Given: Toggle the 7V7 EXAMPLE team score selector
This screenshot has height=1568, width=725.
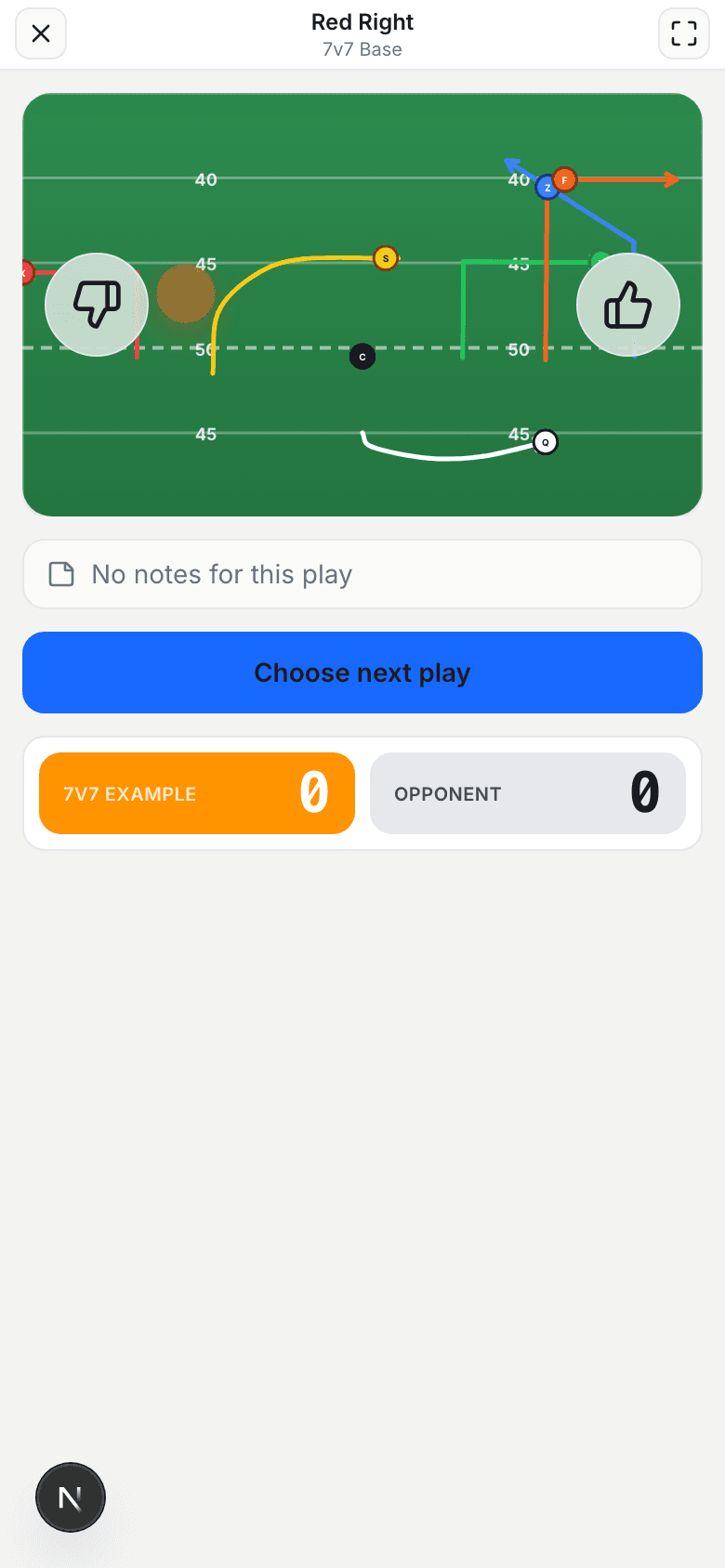Looking at the screenshot, I should [196, 793].
